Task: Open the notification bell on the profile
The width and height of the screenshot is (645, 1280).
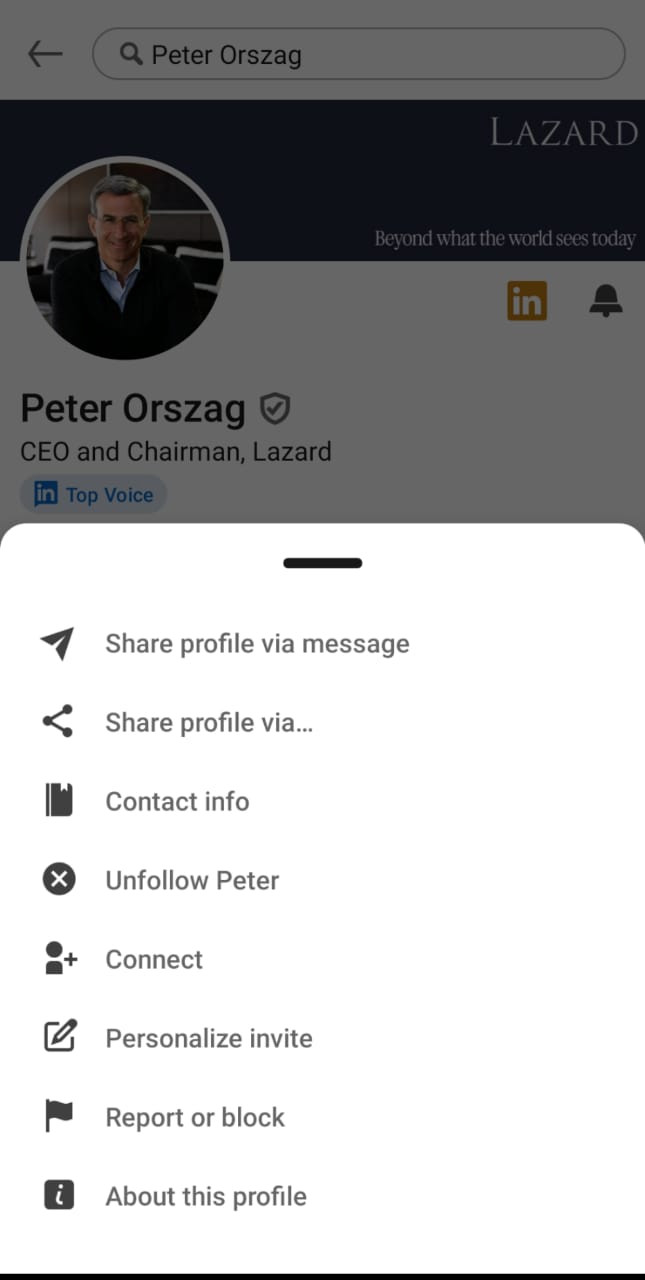Action: 606,300
